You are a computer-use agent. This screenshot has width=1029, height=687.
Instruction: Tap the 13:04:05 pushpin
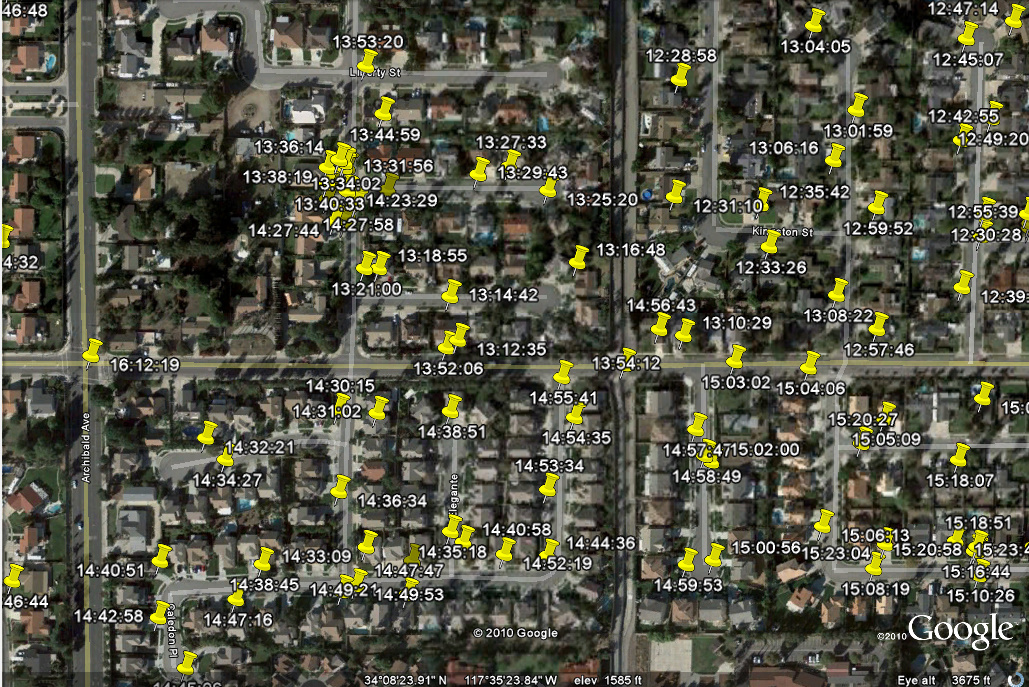[816, 21]
